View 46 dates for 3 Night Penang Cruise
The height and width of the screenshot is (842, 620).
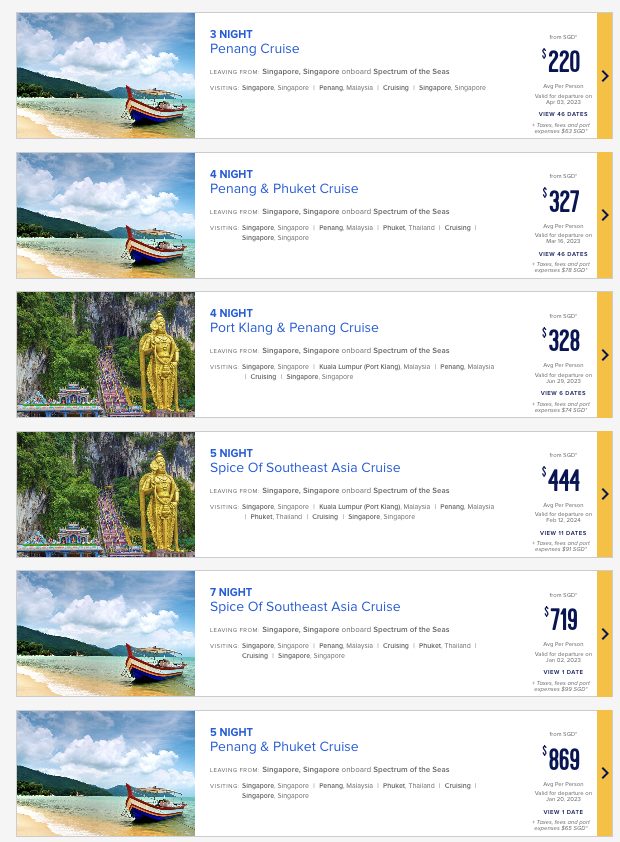563,115
